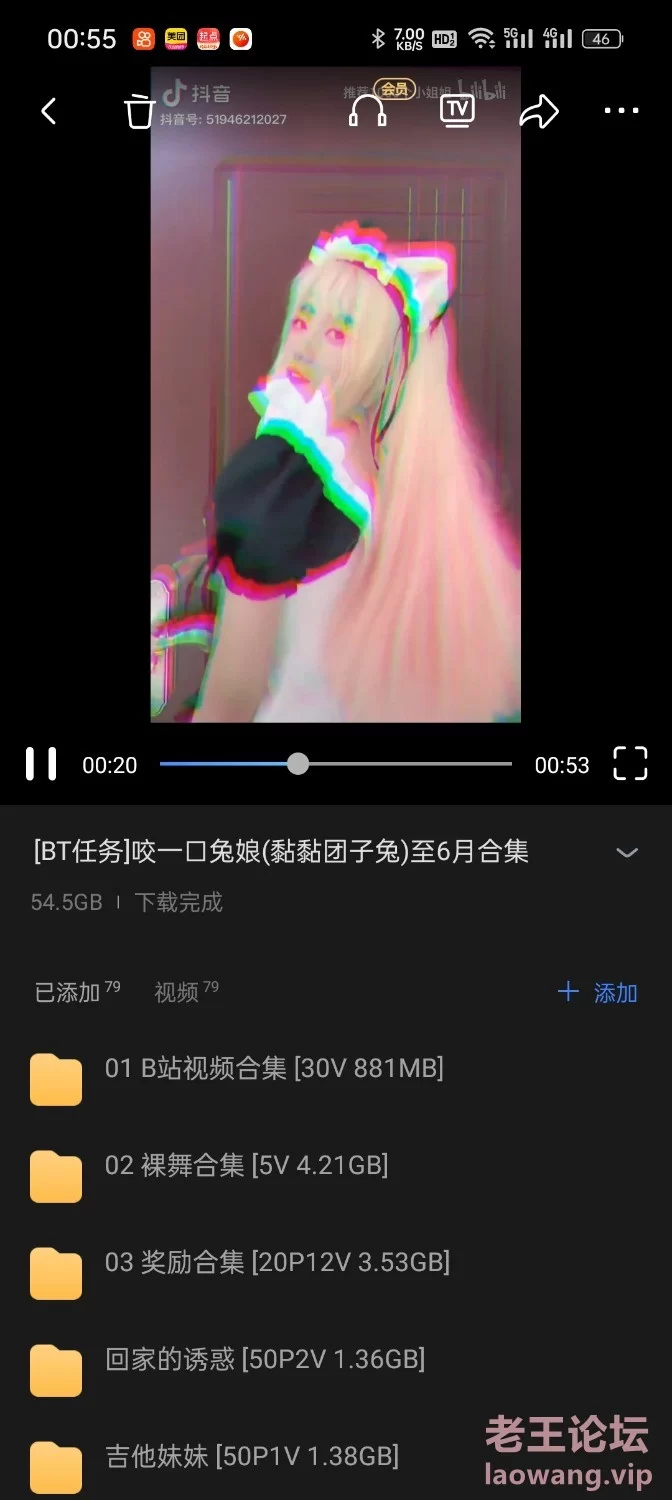Expand the BT task title details

(627, 853)
